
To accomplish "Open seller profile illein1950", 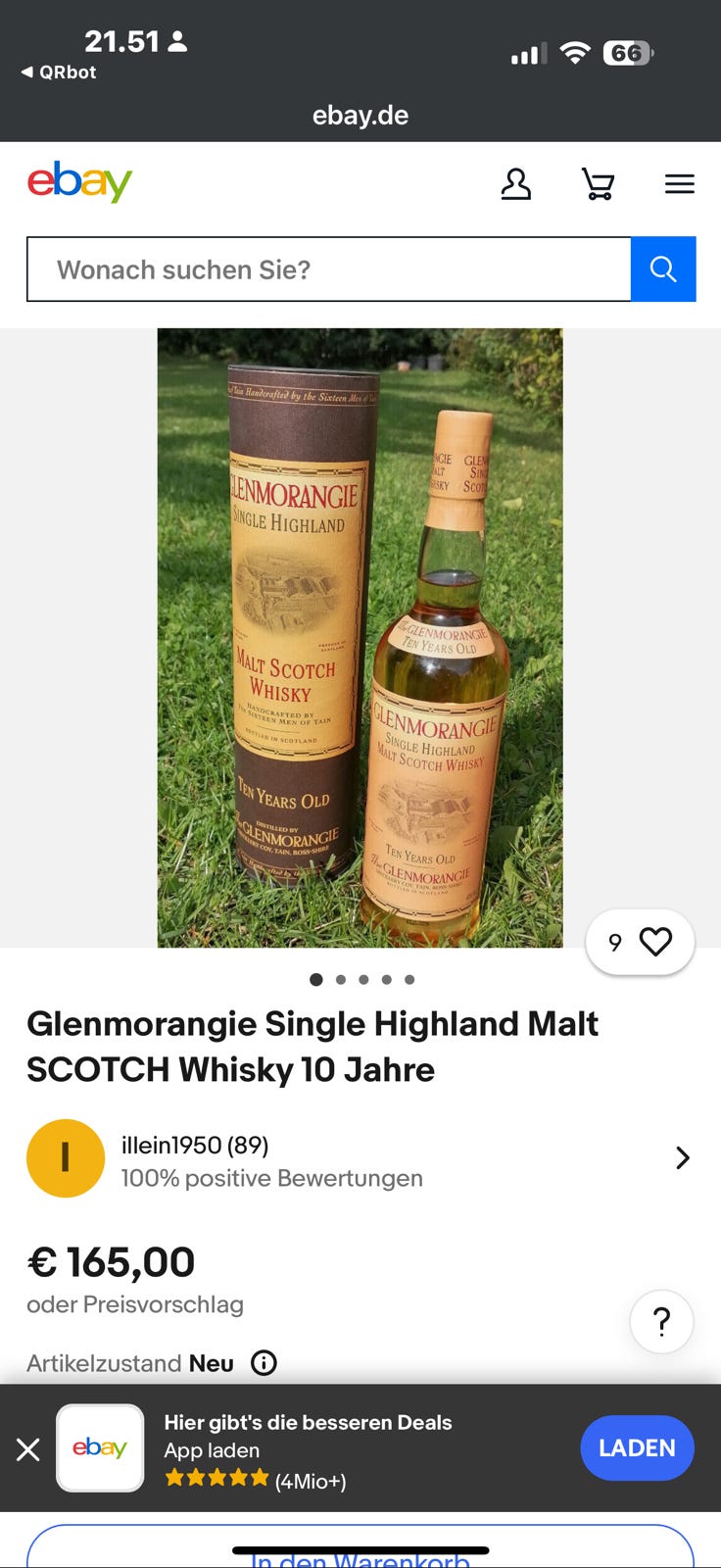I will click(192, 1145).
